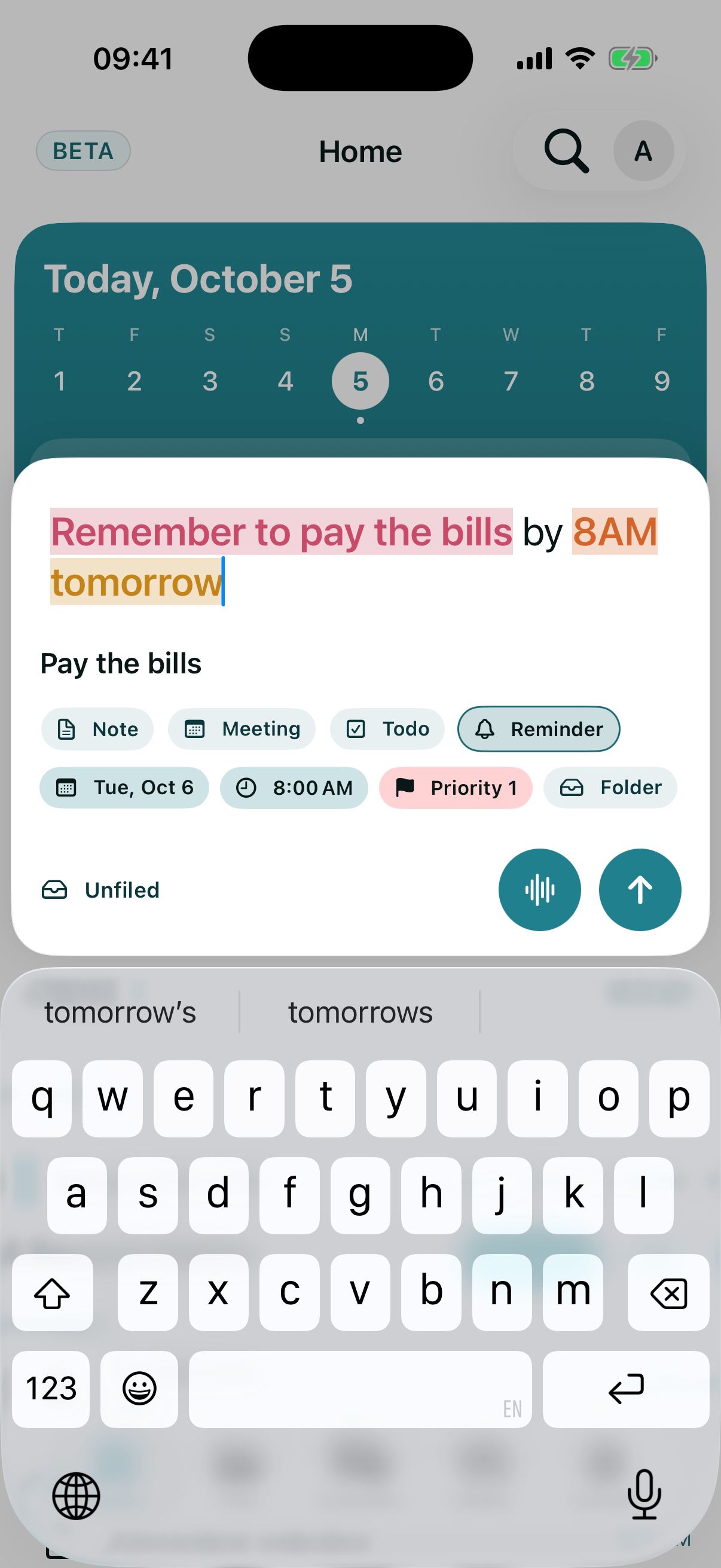Change the Priority 1 chip
The height and width of the screenshot is (1568, 721).
coord(456,787)
